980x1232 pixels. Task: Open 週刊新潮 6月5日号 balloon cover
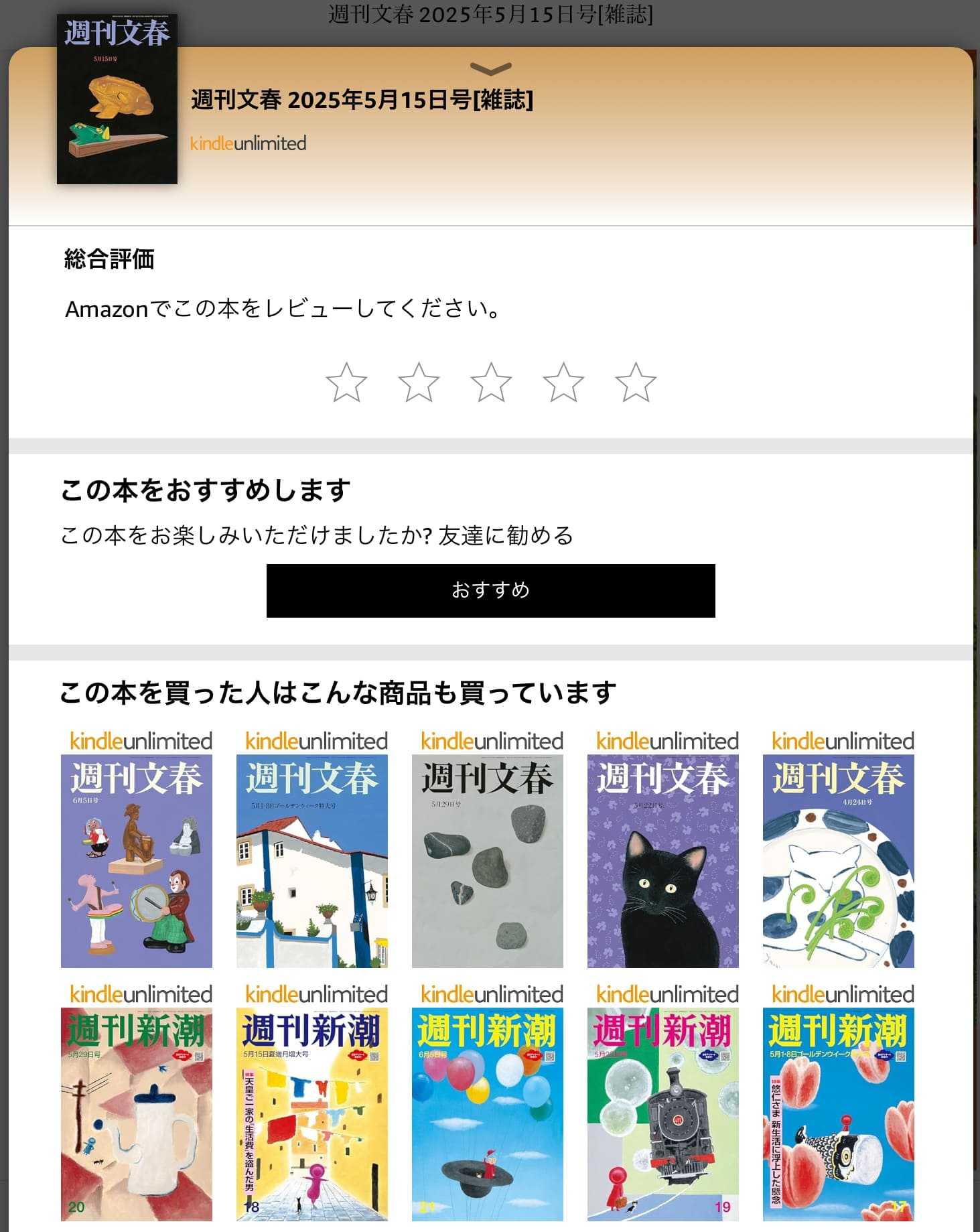(x=488, y=1113)
